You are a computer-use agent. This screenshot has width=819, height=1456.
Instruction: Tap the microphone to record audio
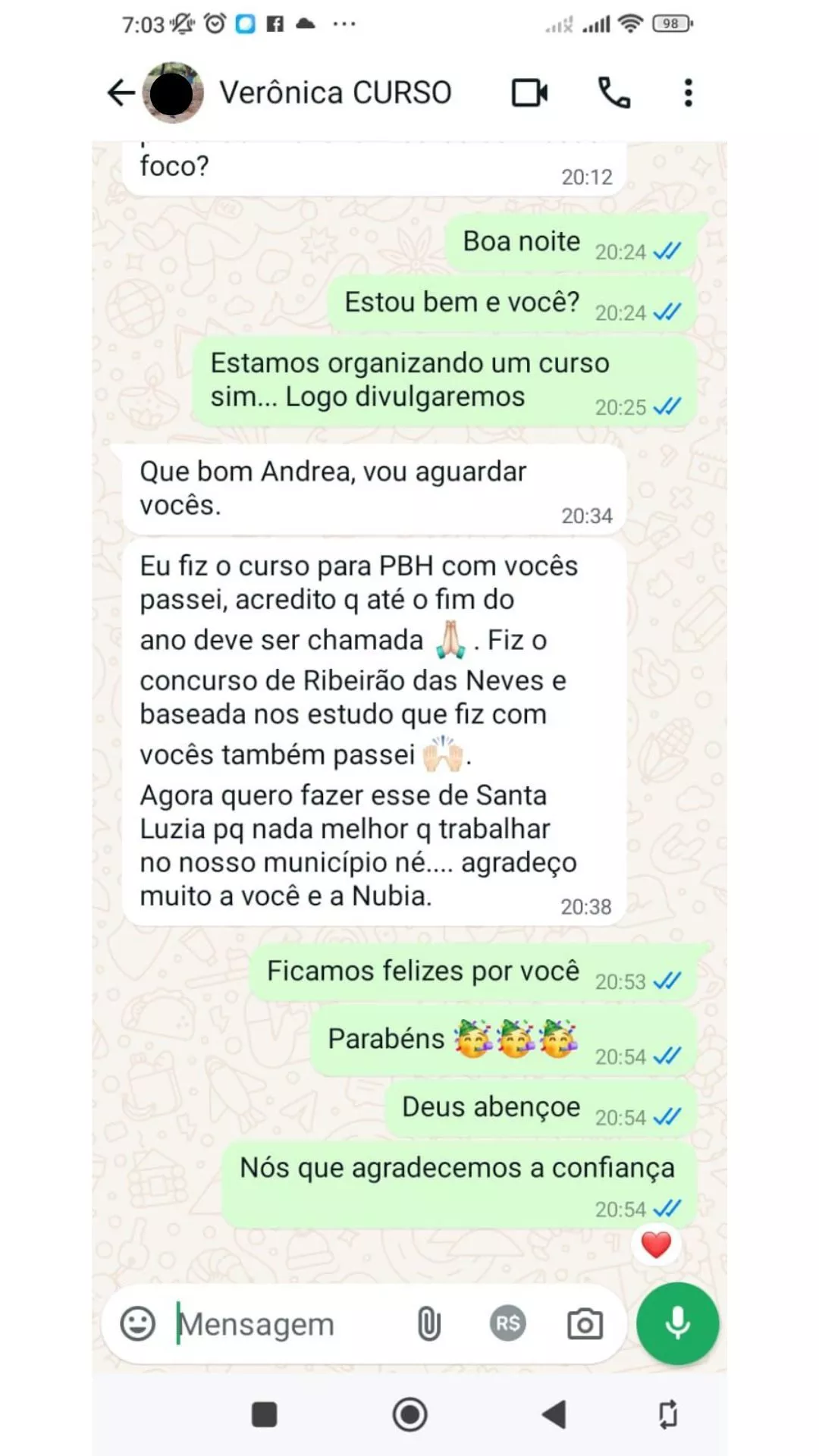(677, 1323)
